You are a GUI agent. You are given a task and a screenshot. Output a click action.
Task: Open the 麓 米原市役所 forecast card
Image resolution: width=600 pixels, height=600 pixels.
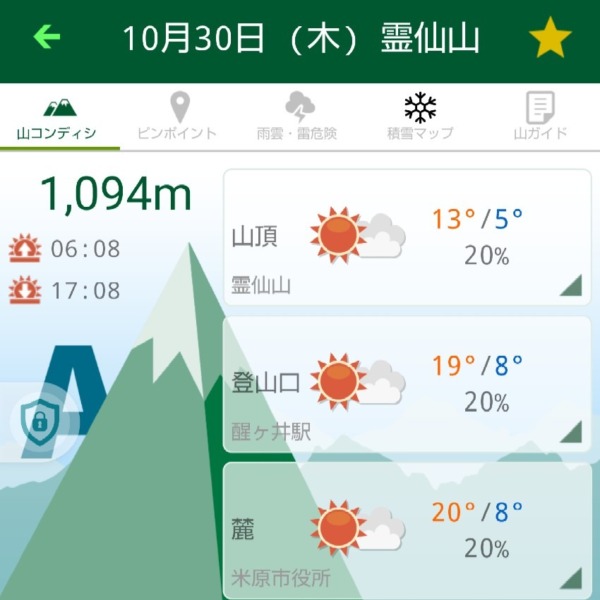pos(407,528)
